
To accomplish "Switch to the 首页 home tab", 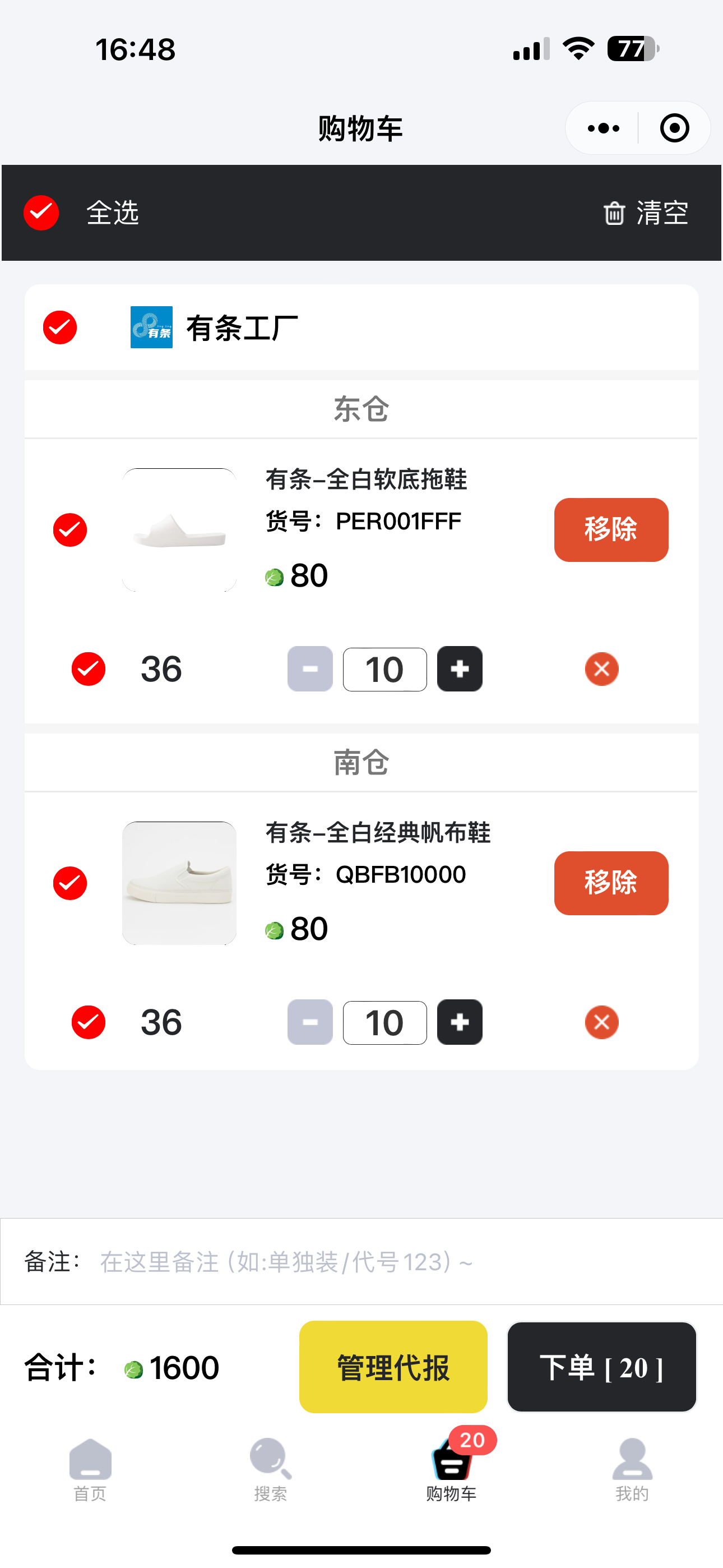I will (x=90, y=1468).
